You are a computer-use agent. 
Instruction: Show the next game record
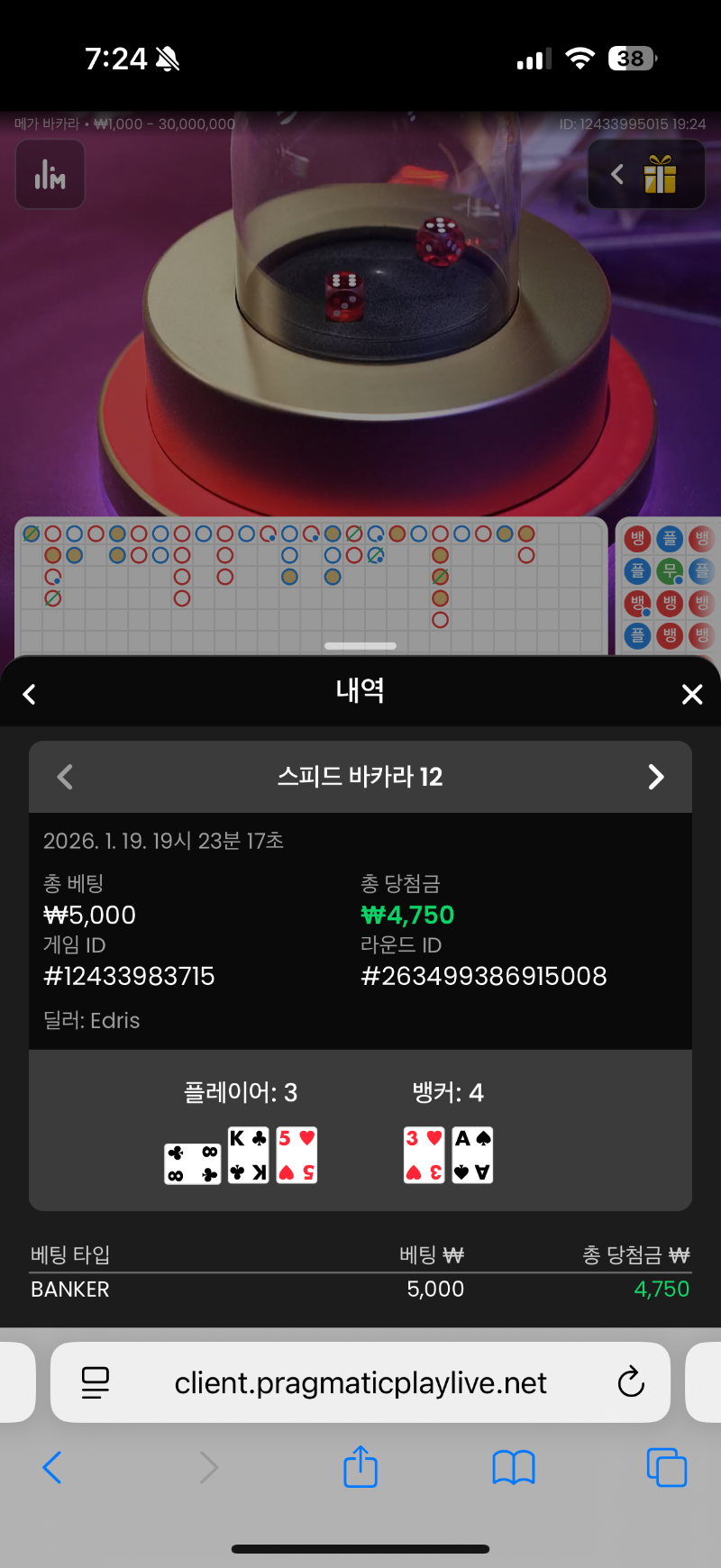656,777
